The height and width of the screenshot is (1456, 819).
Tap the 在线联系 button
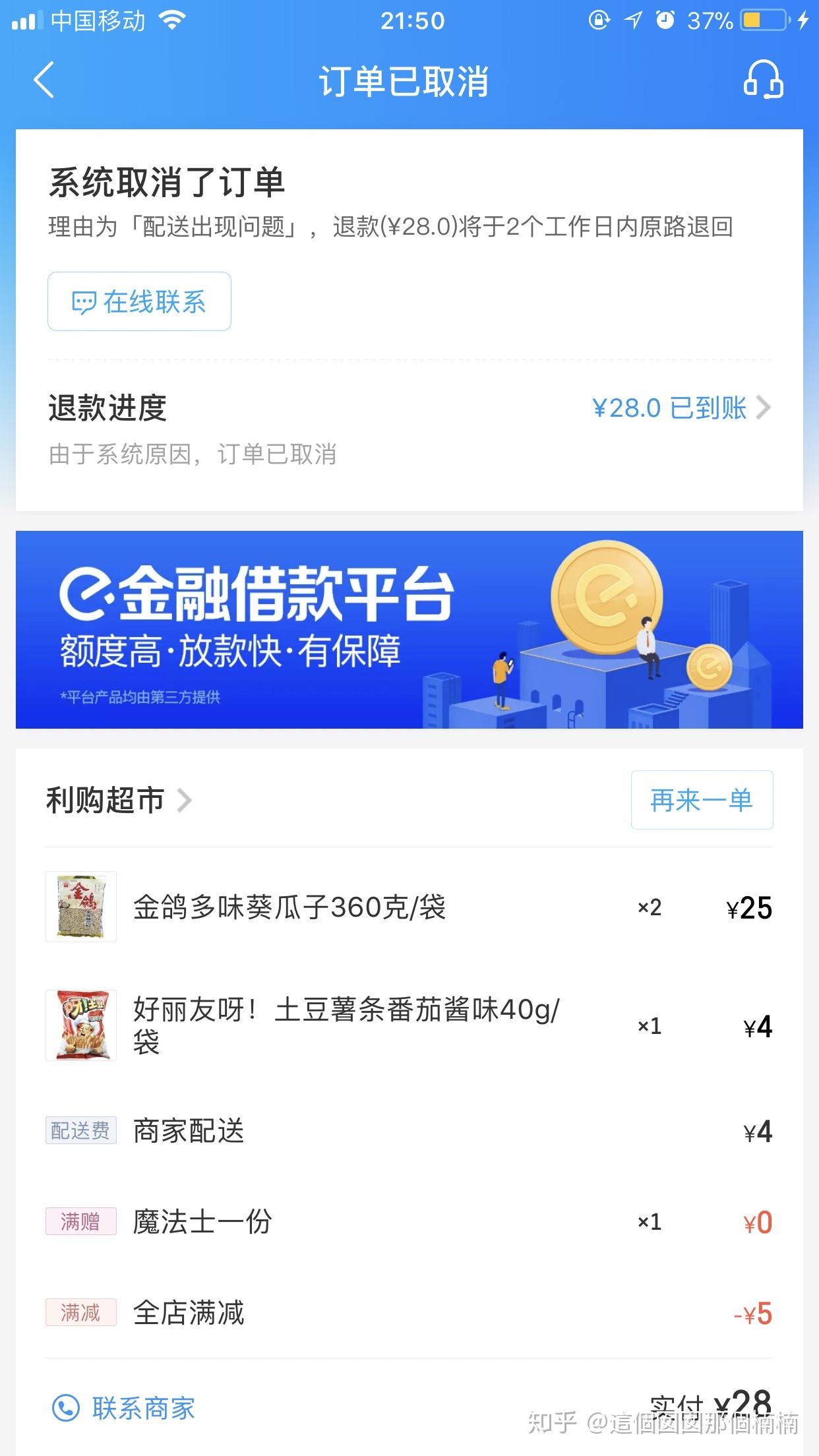139,301
